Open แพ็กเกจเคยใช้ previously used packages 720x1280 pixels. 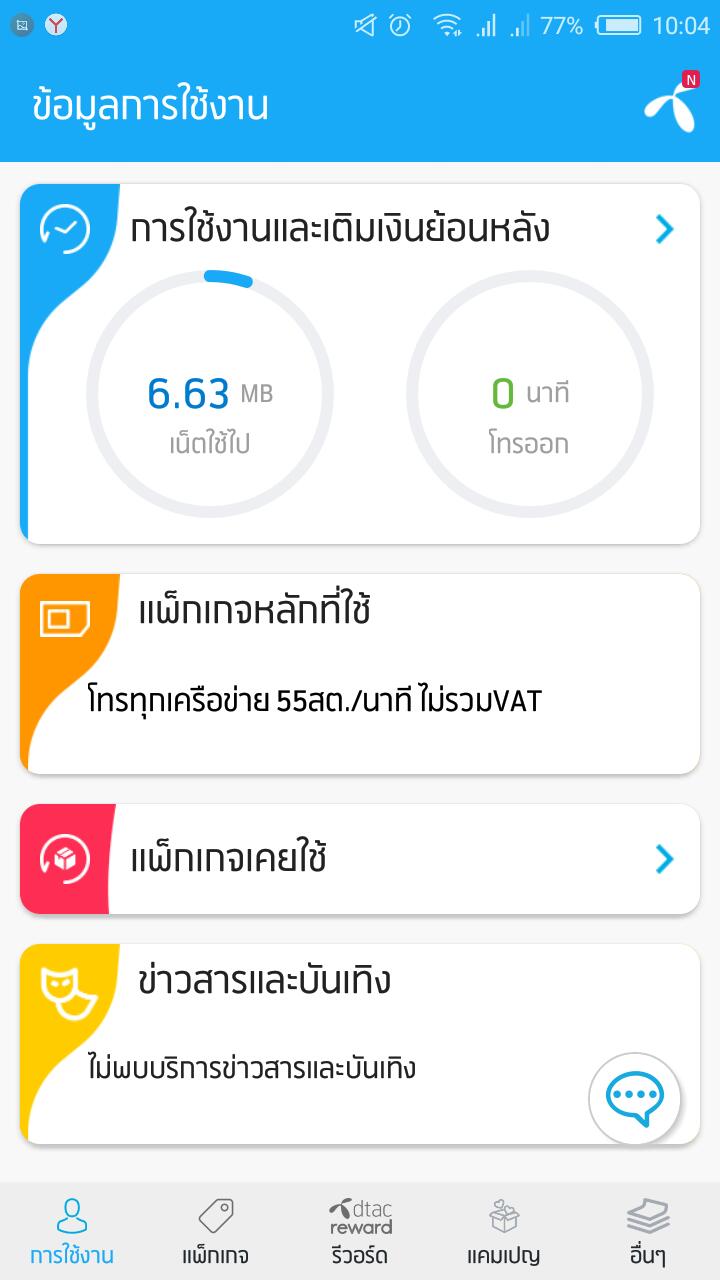pyautogui.click(x=360, y=859)
